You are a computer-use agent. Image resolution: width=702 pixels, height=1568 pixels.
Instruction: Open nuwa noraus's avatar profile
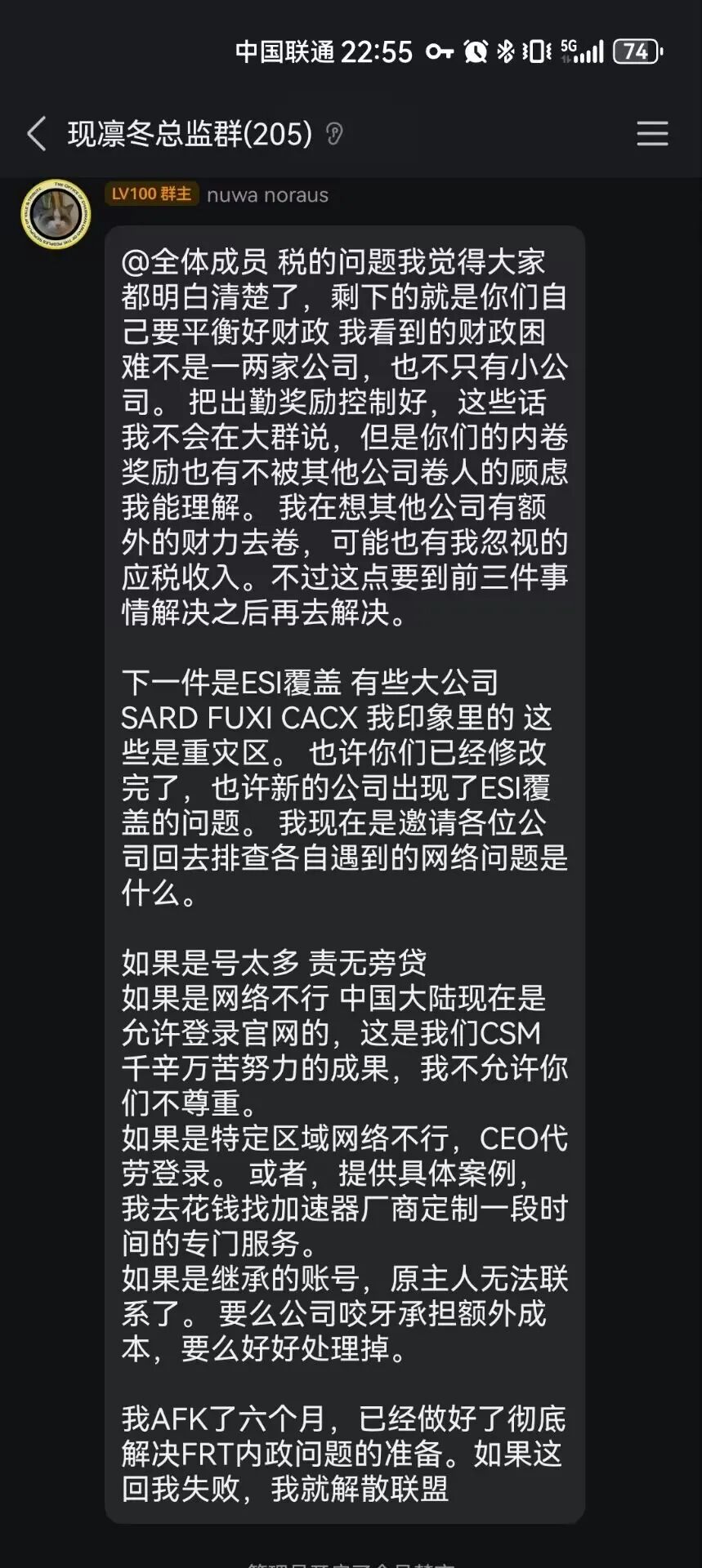[56, 215]
